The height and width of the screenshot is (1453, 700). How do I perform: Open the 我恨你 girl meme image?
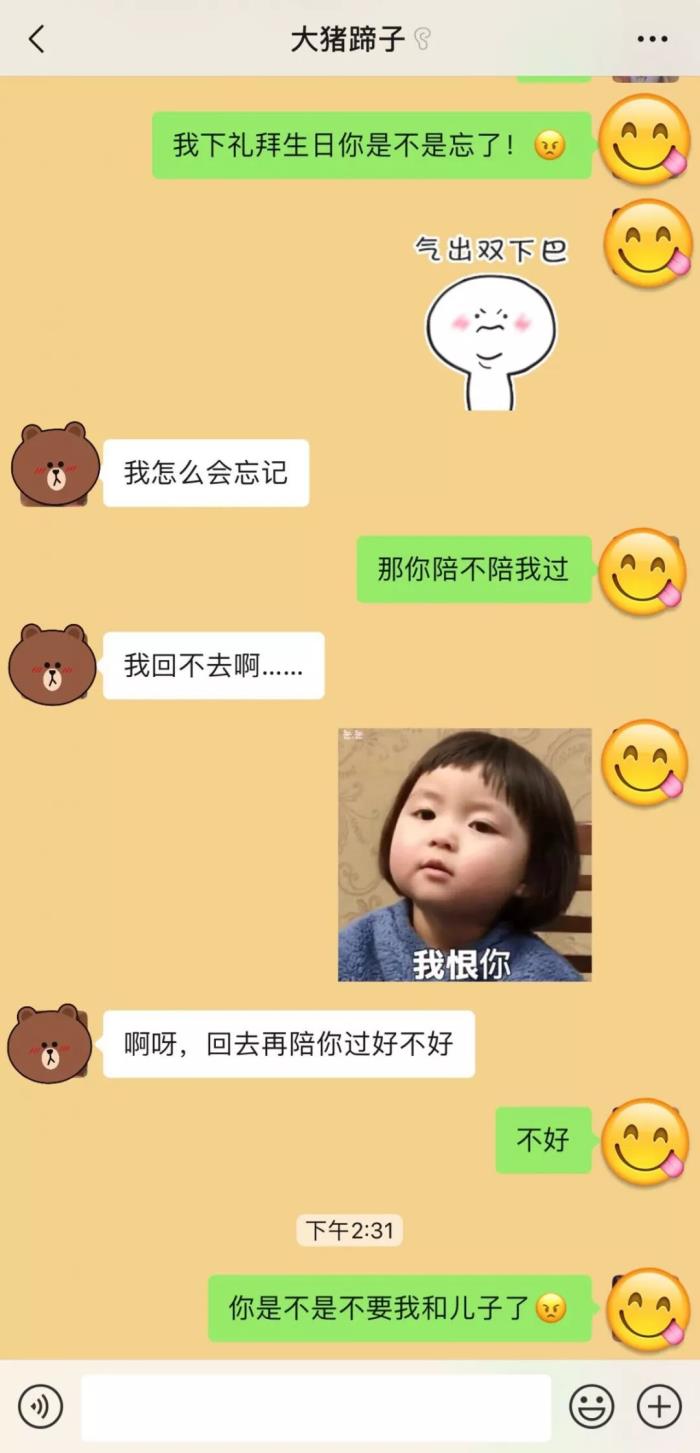pyautogui.click(x=465, y=855)
